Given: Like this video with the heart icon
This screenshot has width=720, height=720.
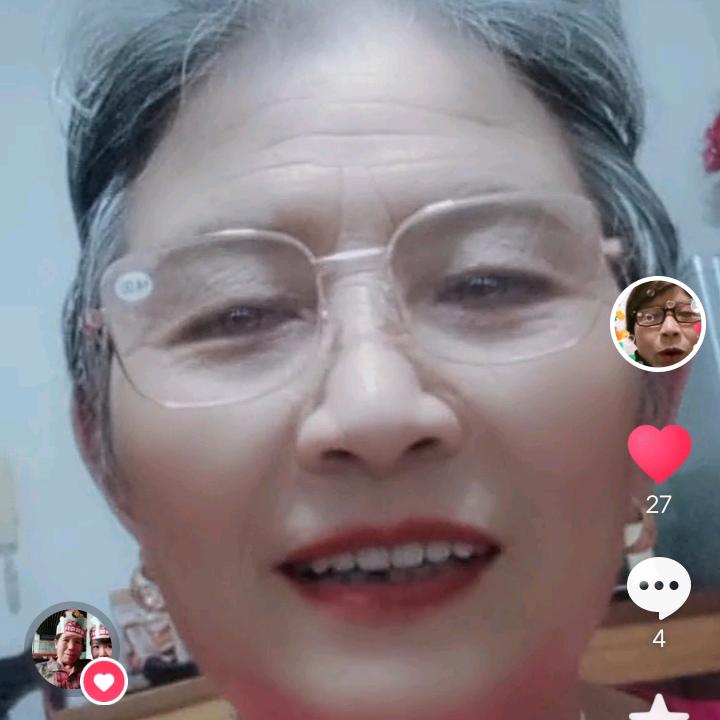Looking at the screenshot, I should click(x=659, y=453).
